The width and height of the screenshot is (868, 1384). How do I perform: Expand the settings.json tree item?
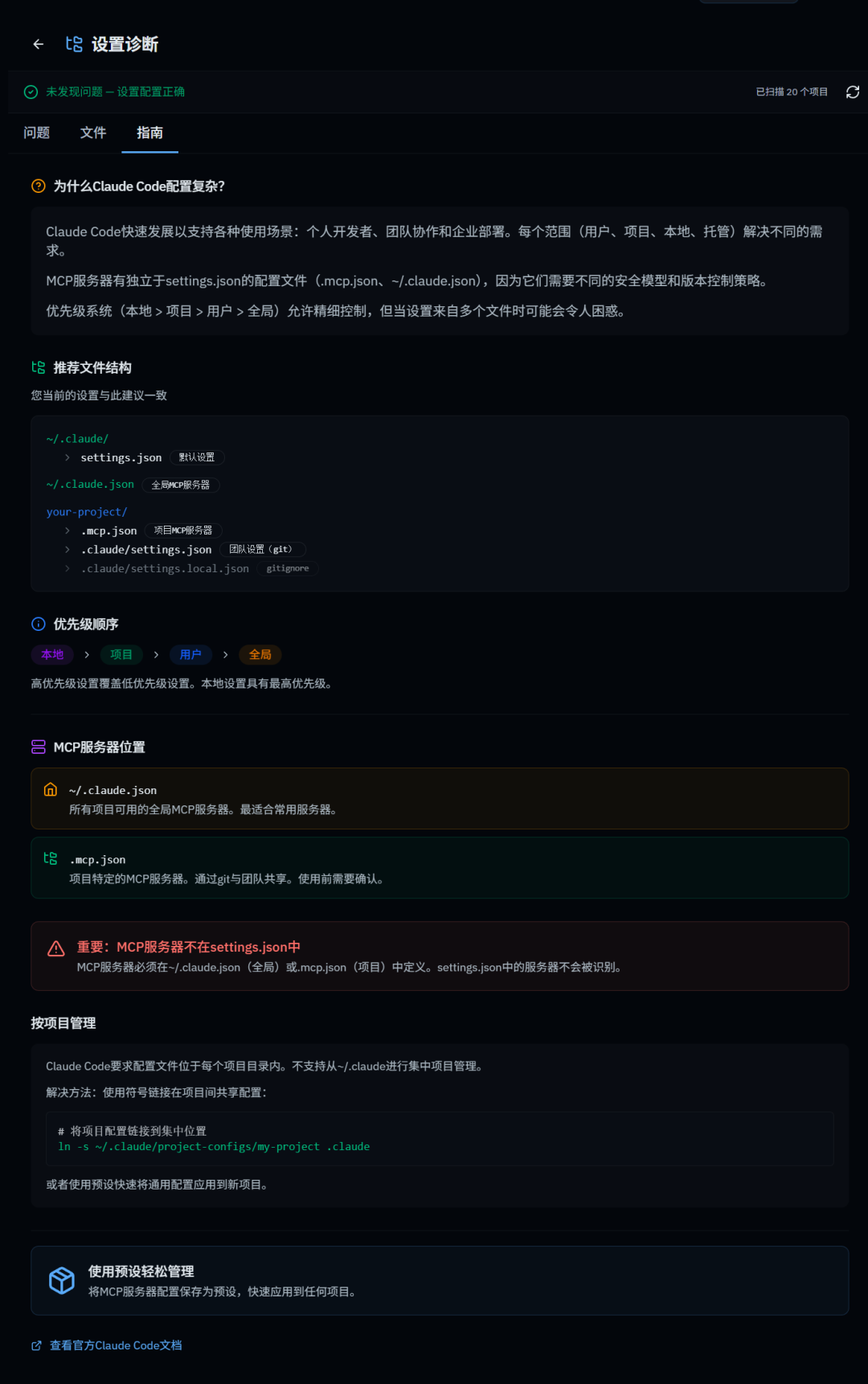68,457
